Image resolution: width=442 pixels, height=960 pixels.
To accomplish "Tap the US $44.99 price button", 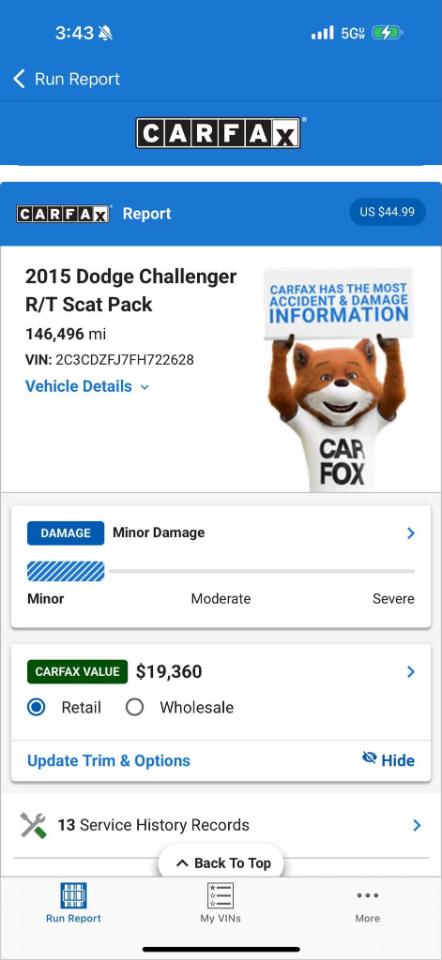I will [387, 212].
